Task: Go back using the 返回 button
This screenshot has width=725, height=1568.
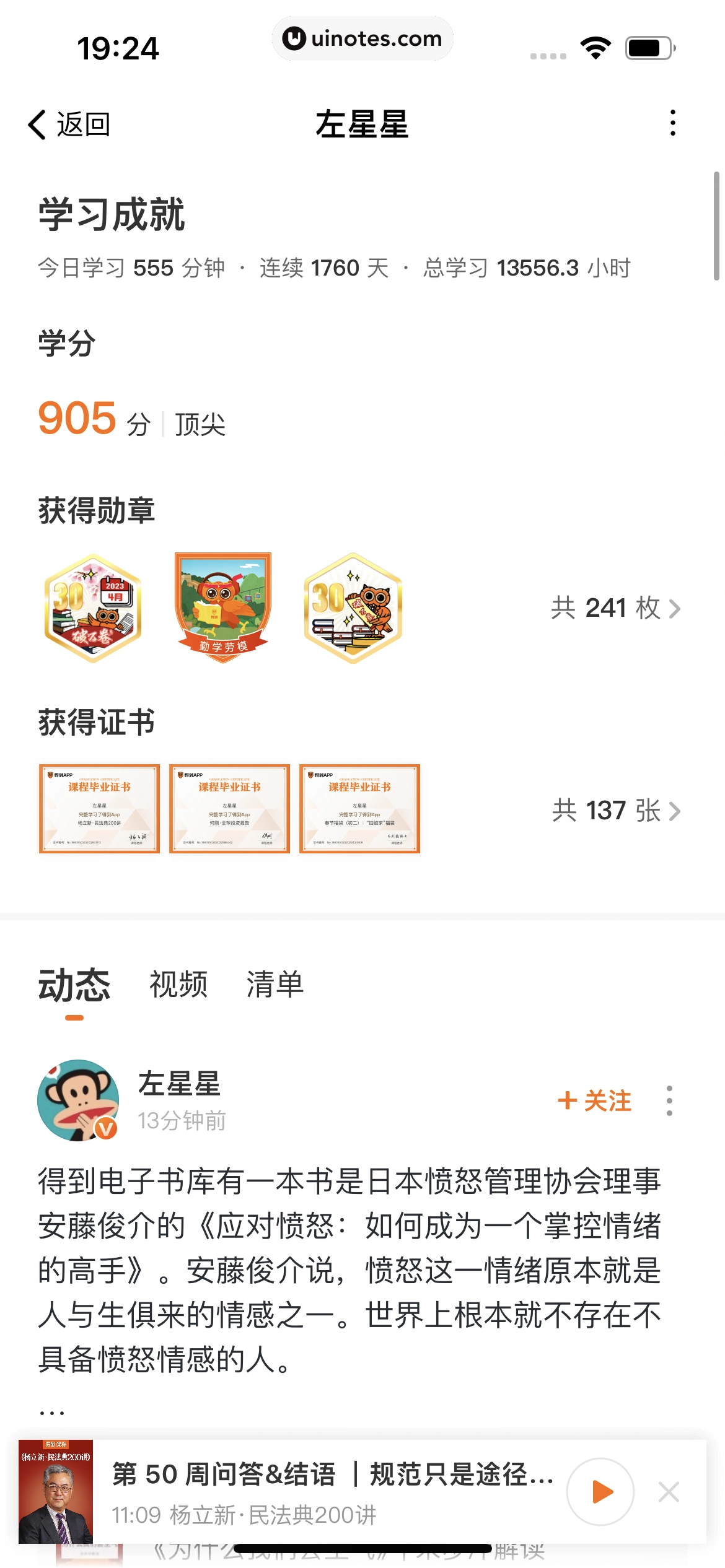Action: [x=69, y=124]
